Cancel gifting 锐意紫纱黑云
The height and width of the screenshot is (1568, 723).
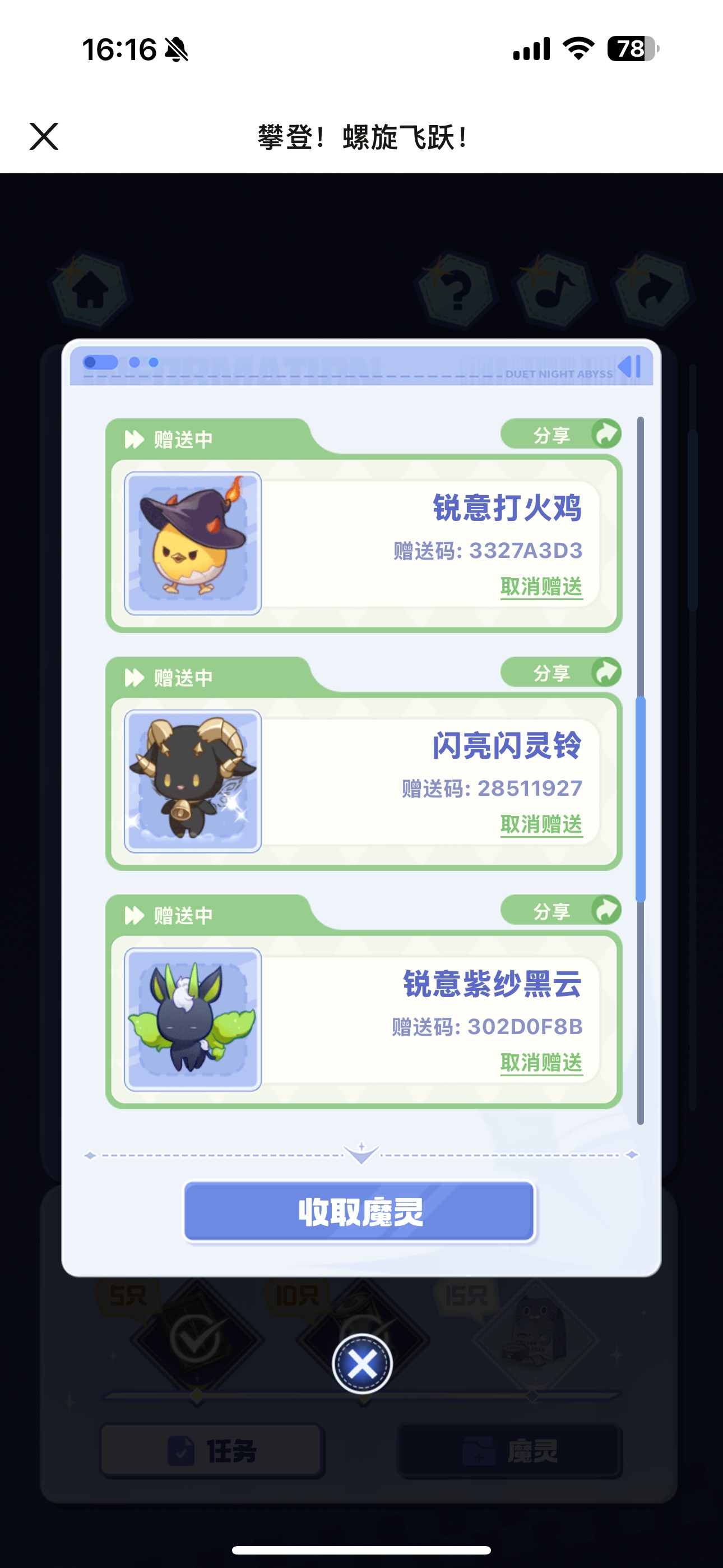(x=541, y=1063)
